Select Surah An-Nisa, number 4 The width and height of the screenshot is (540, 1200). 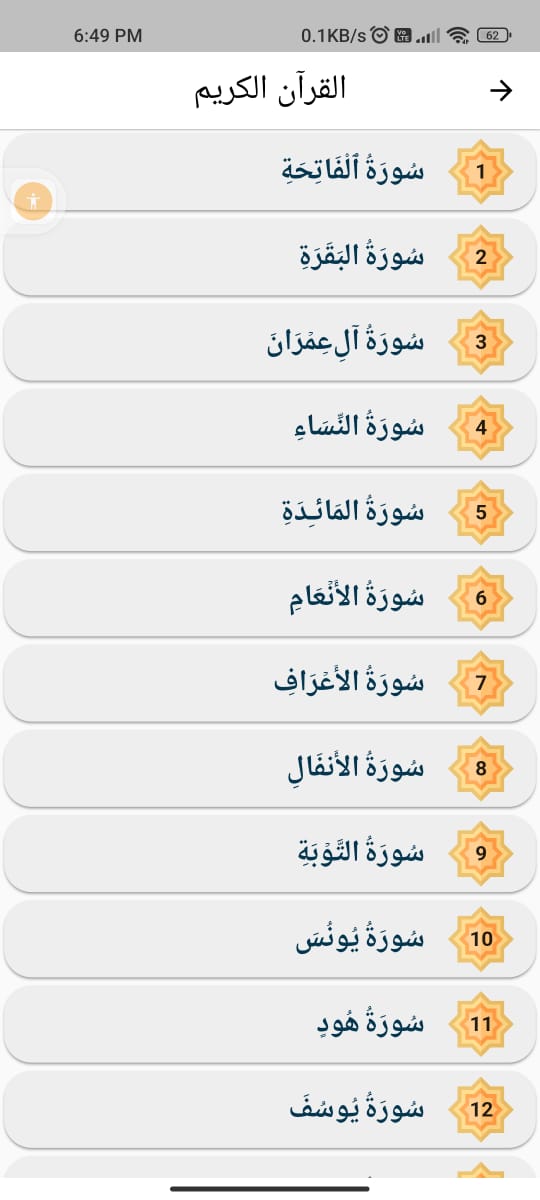(x=270, y=427)
